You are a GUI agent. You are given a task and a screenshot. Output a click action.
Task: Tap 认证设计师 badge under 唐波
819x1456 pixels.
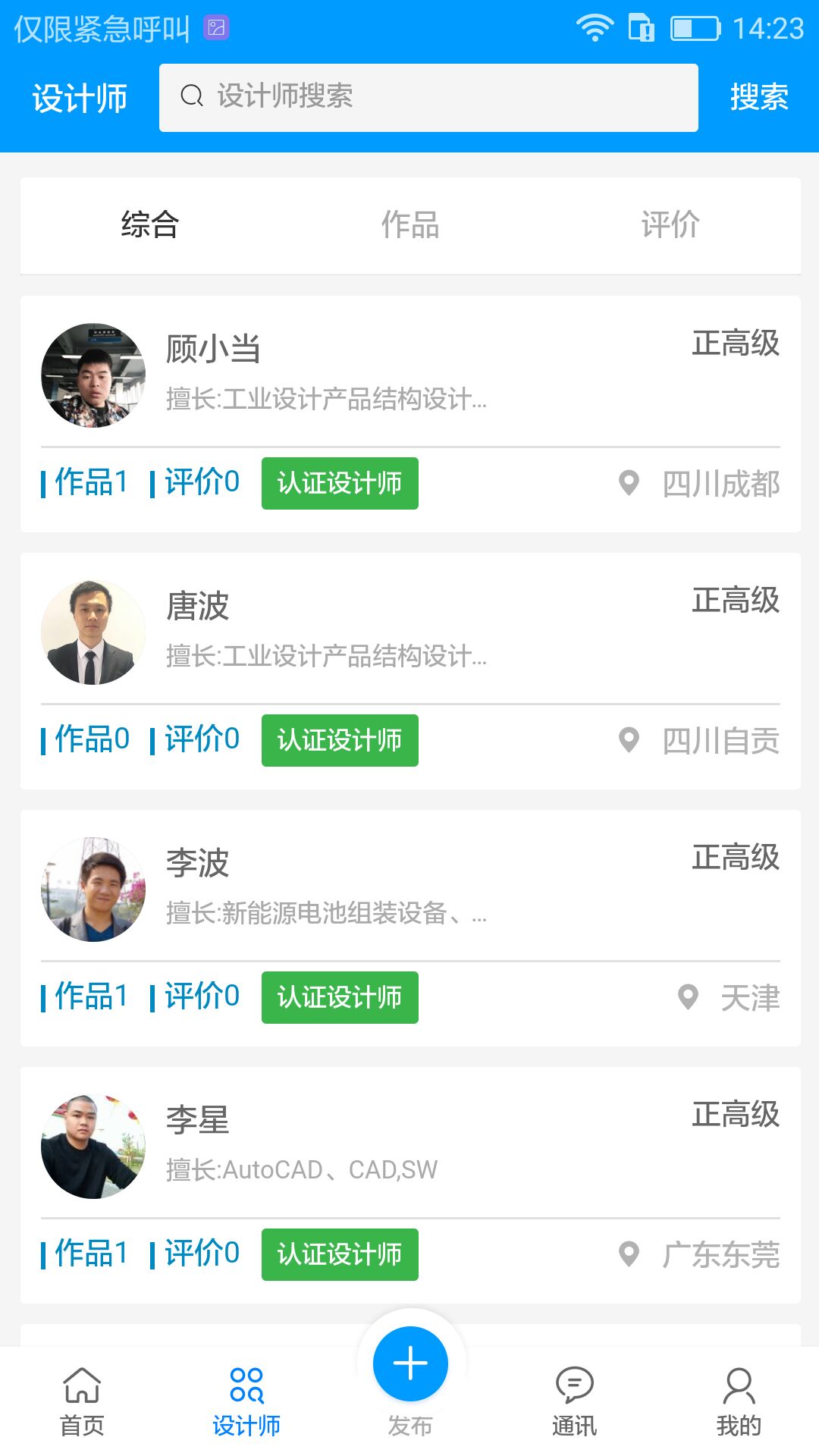point(339,741)
